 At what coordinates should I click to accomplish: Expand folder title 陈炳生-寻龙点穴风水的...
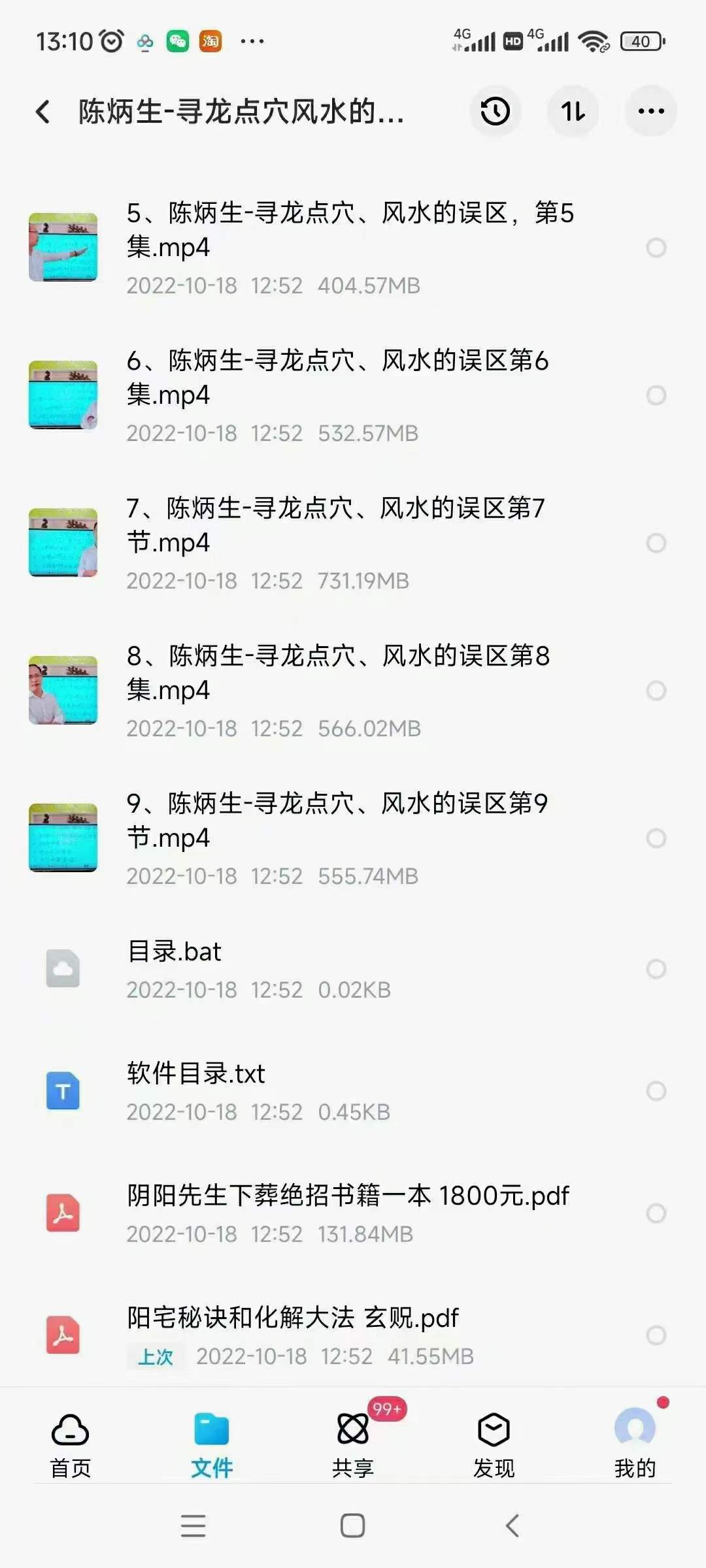click(x=242, y=112)
